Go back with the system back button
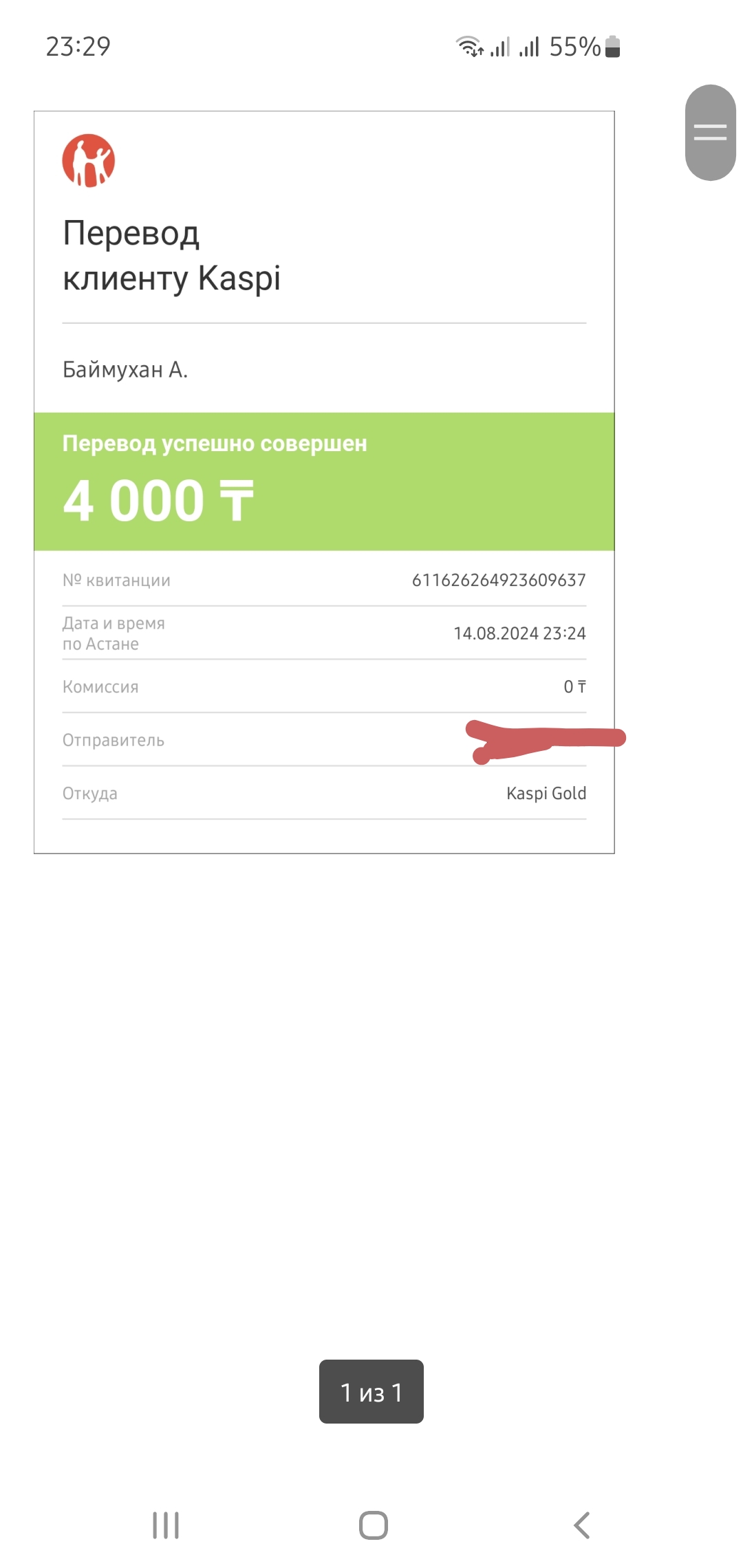Viewport: 743px width, 1568px height. point(582,1525)
